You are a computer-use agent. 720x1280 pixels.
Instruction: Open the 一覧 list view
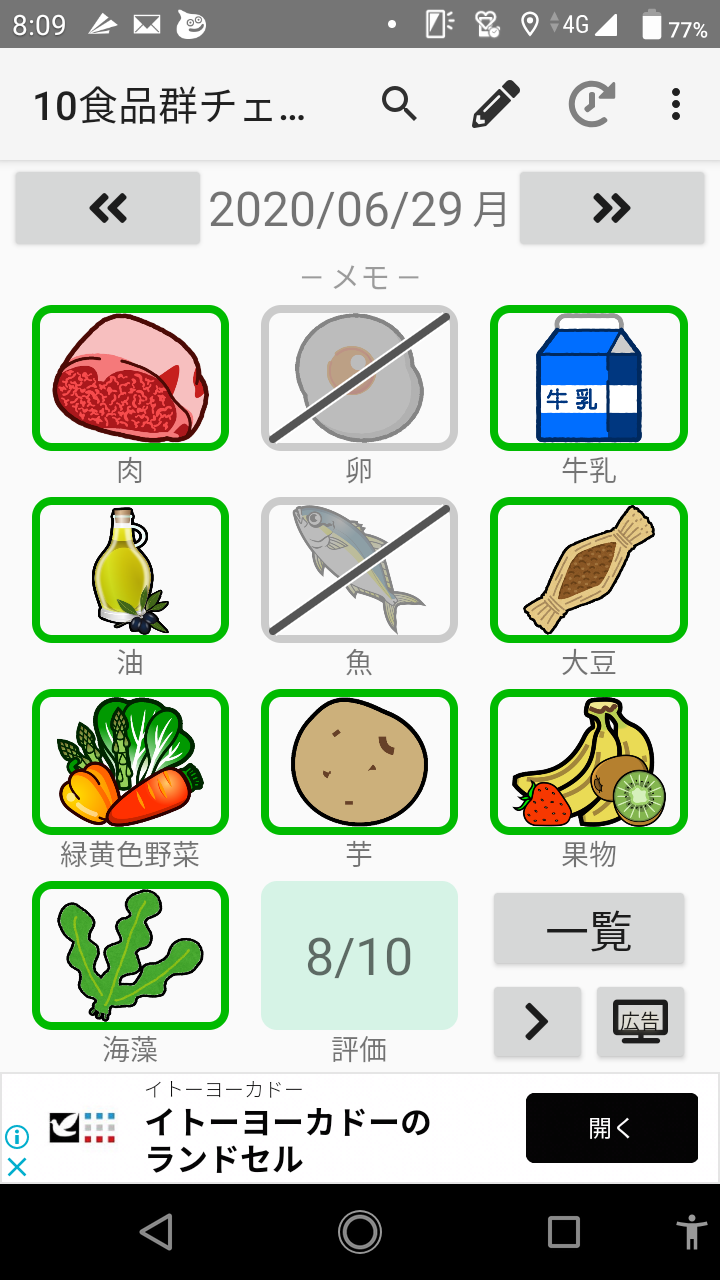point(589,929)
